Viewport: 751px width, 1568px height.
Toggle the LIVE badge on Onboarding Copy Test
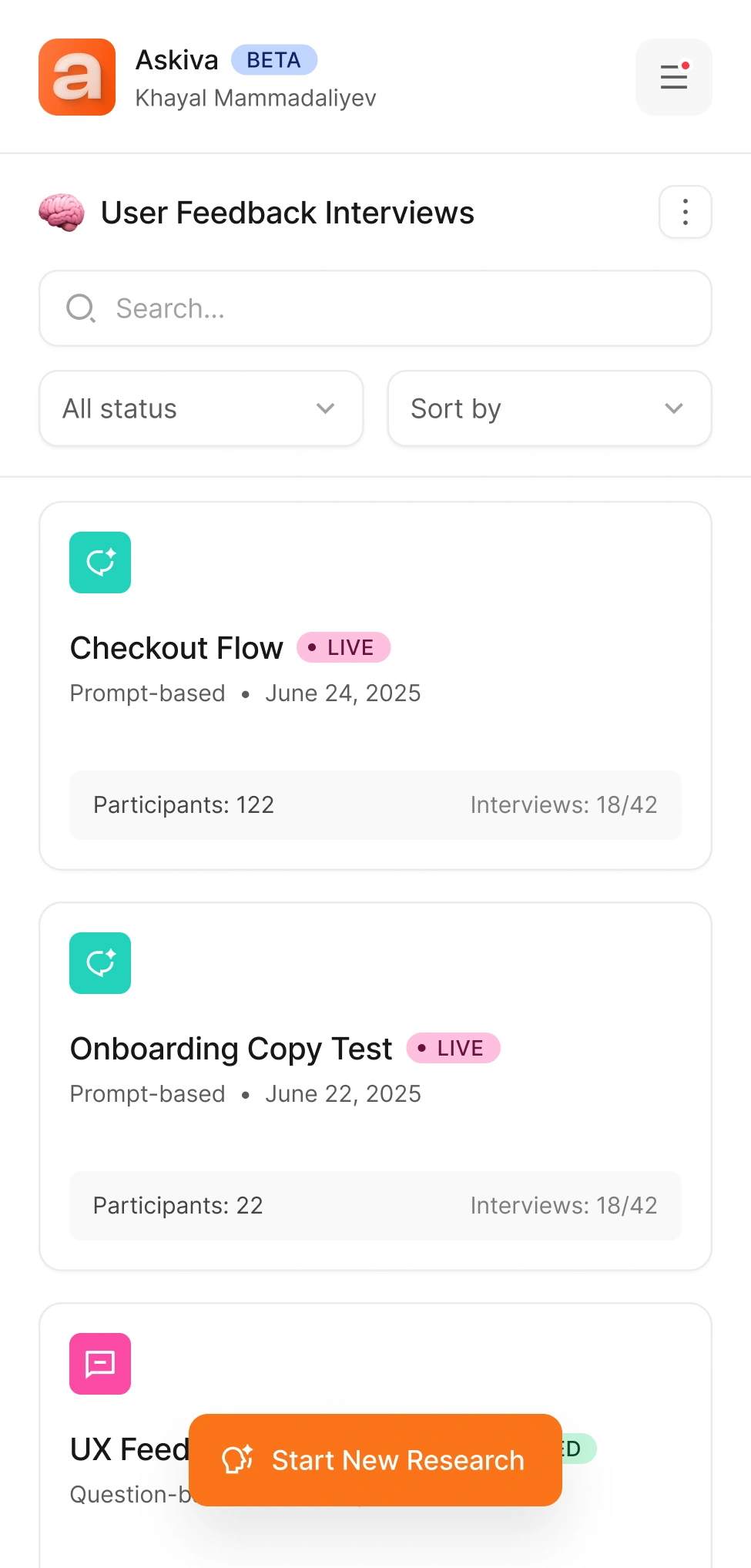pos(453,1048)
